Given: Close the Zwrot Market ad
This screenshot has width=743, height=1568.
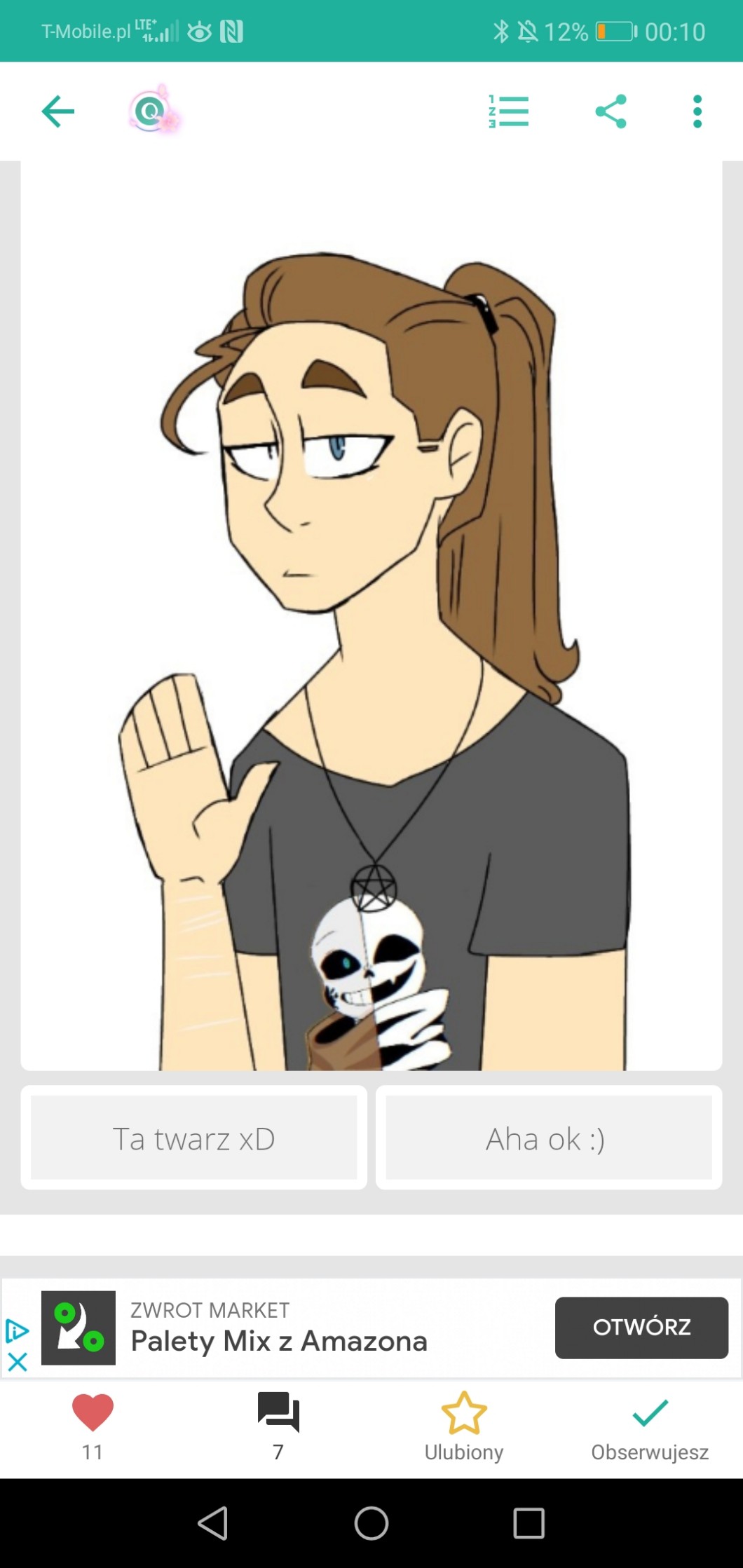Looking at the screenshot, I should pyautogui.click(x=18, y=1361).
